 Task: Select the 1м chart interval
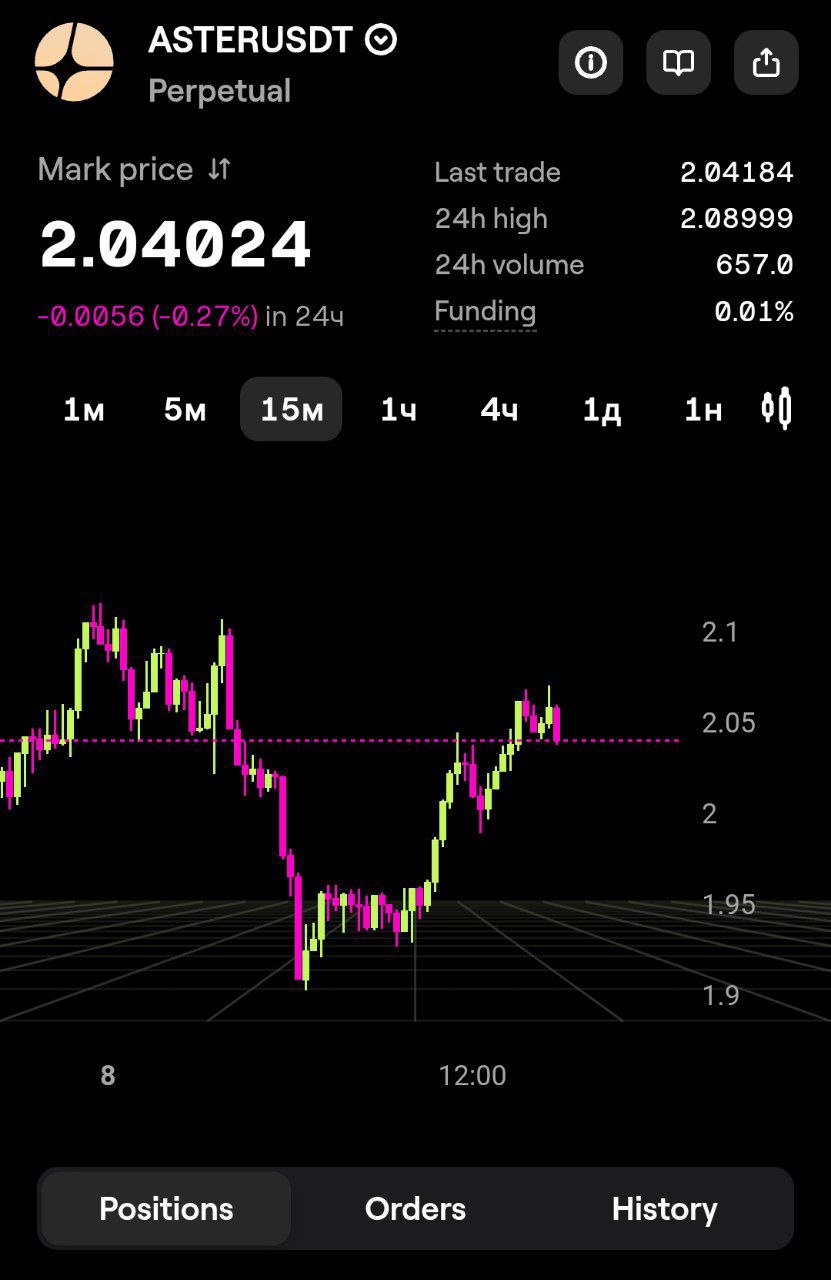coord(84,409)
